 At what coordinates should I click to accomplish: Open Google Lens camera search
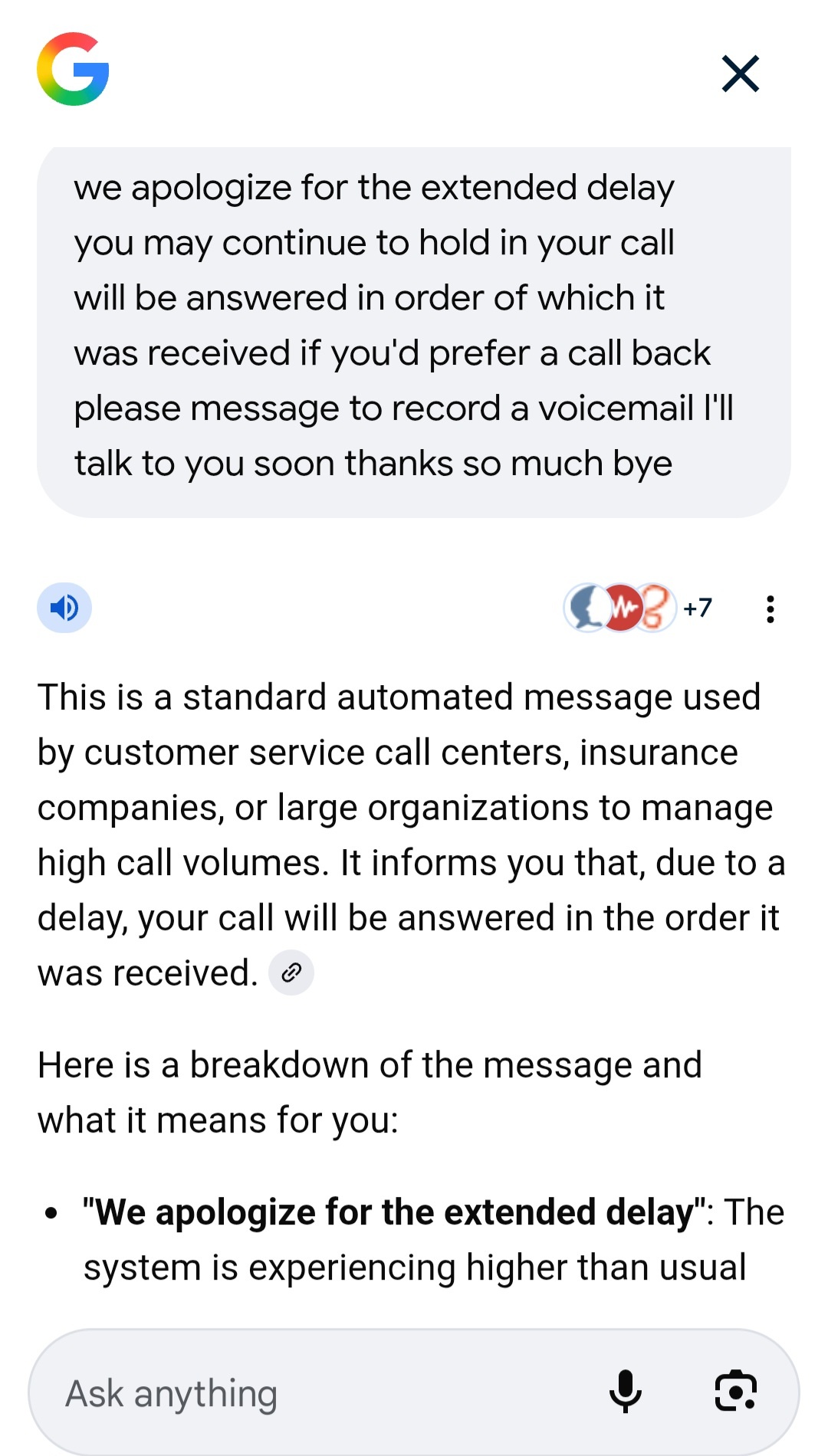pos(736,1392)
